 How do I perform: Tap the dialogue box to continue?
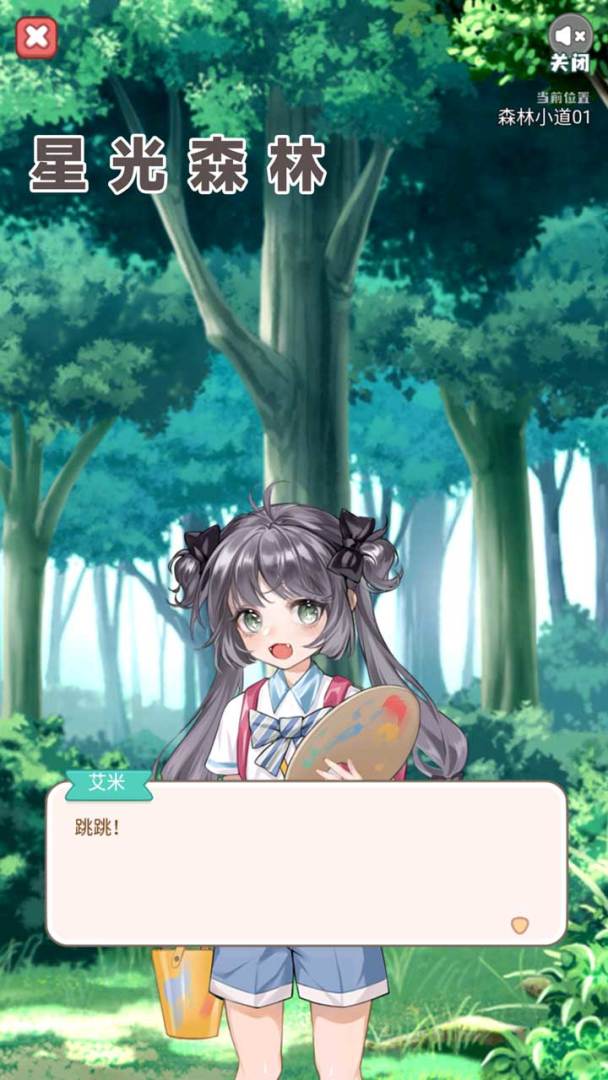pos(306,864)
